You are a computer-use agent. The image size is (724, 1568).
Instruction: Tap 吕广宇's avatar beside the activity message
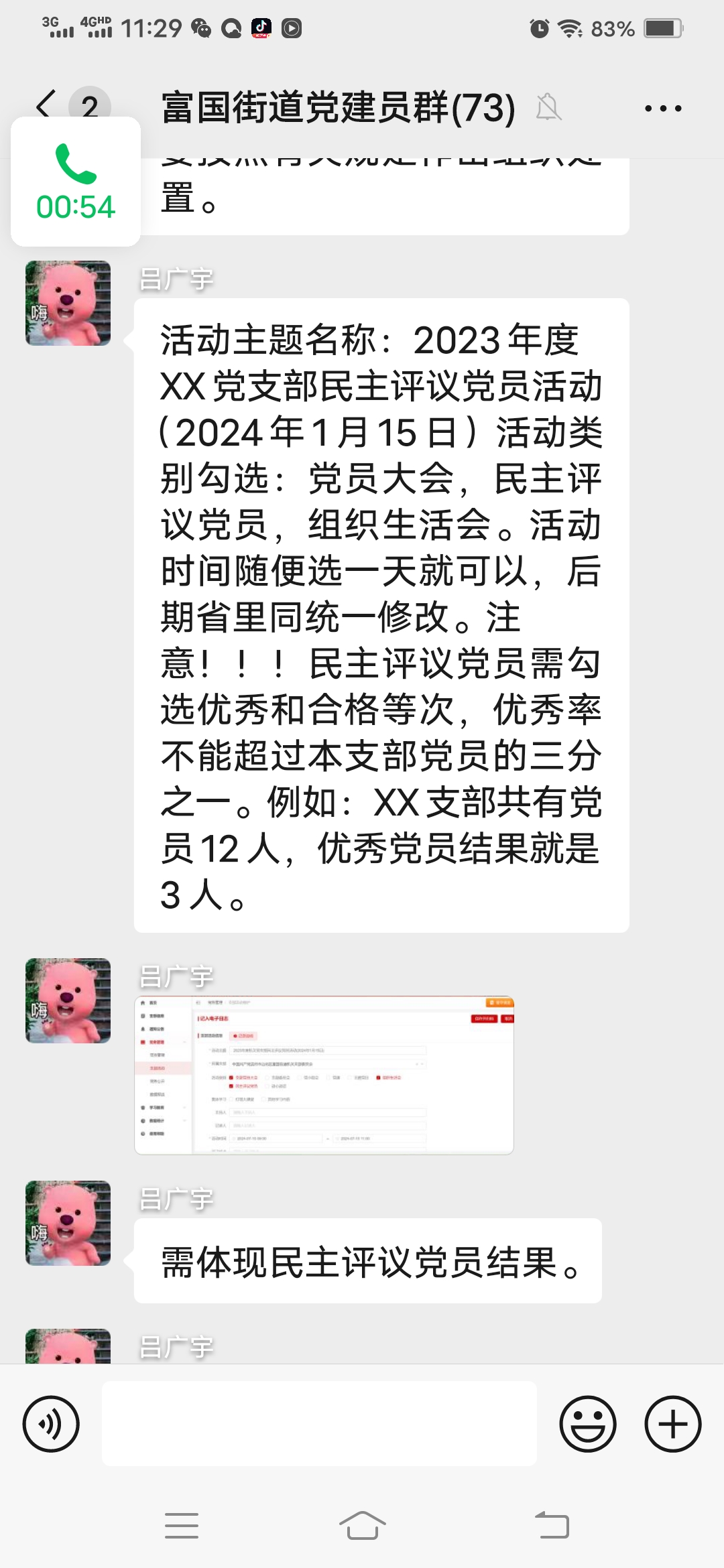[68, 303]
